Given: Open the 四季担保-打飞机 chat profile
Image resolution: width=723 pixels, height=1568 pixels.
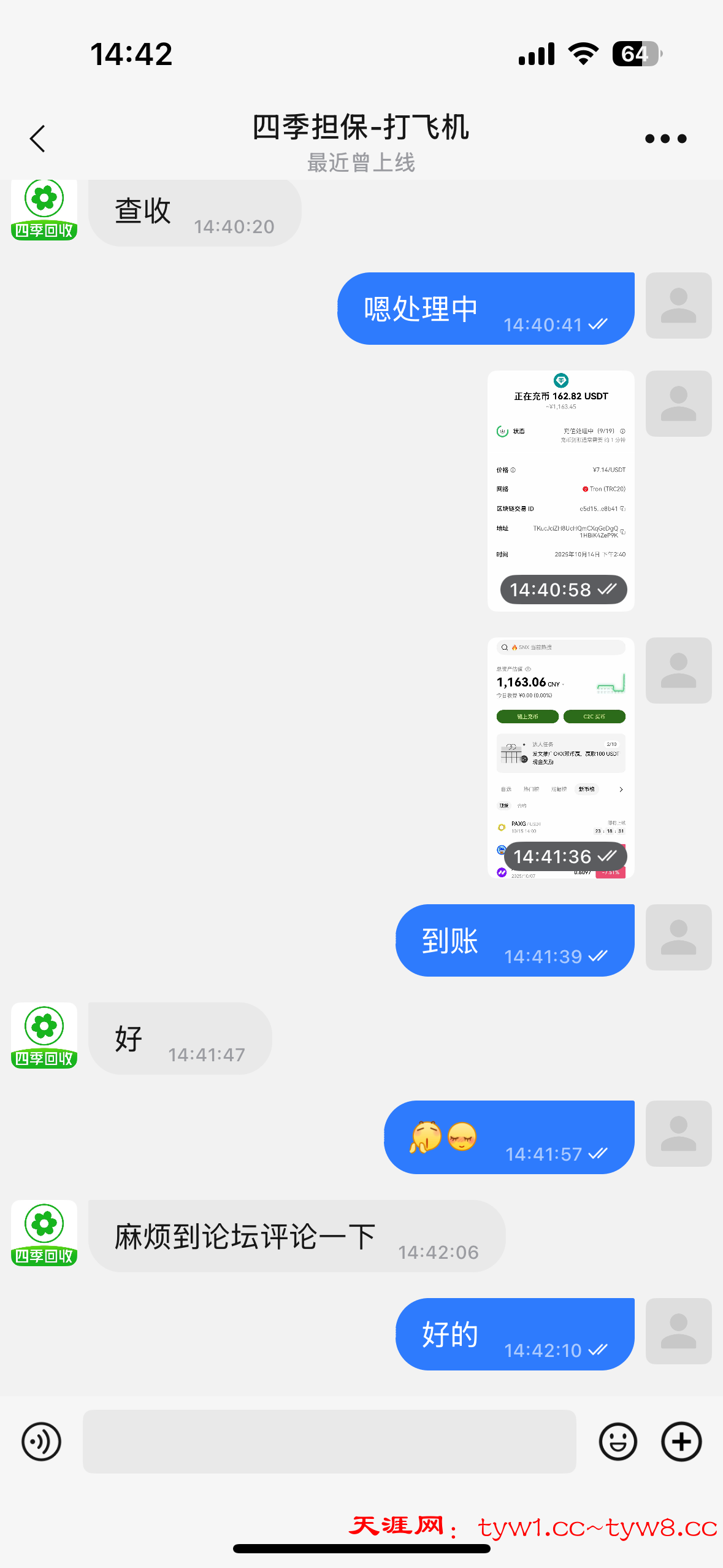Looking at the screenshot, I should (x=361, y=141).
